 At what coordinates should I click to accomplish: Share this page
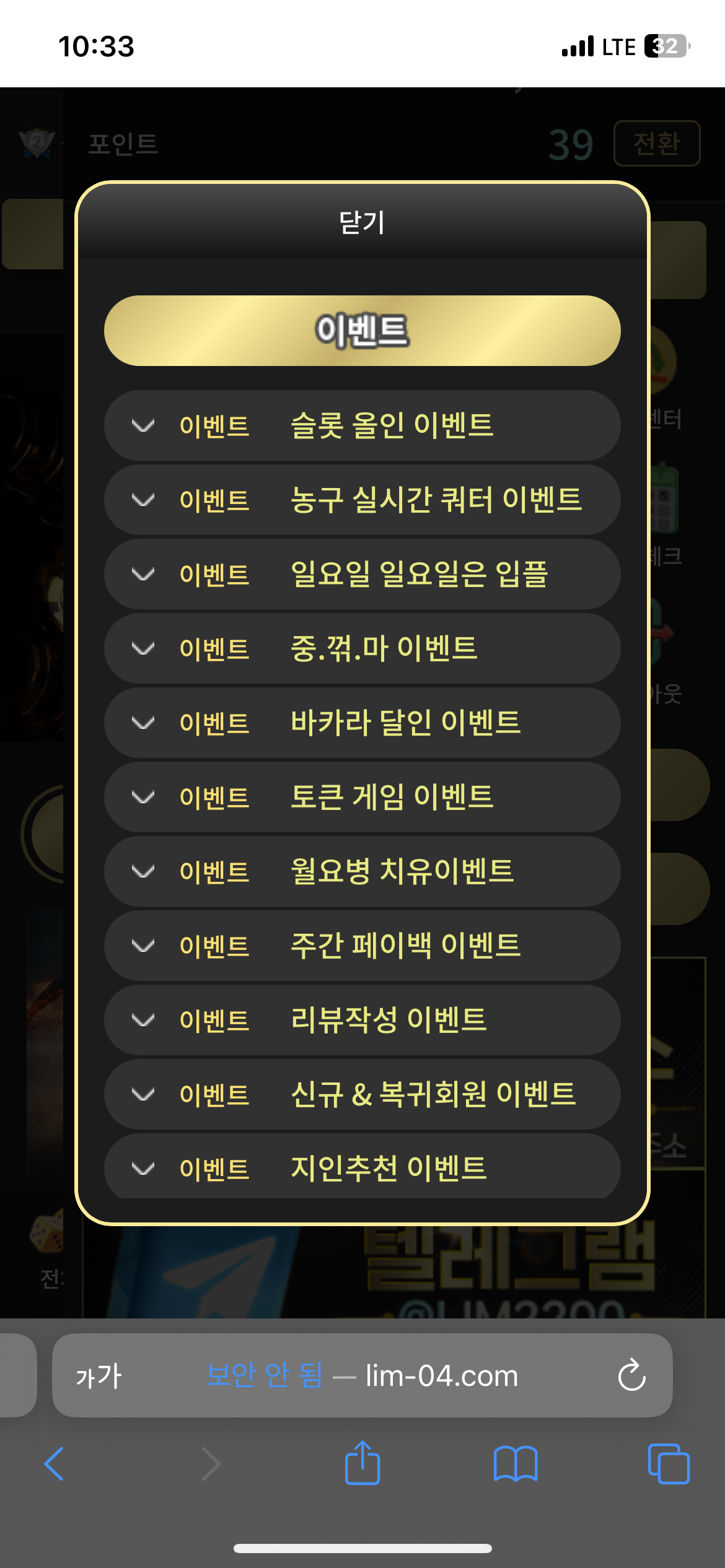(x=362, y=1463)
